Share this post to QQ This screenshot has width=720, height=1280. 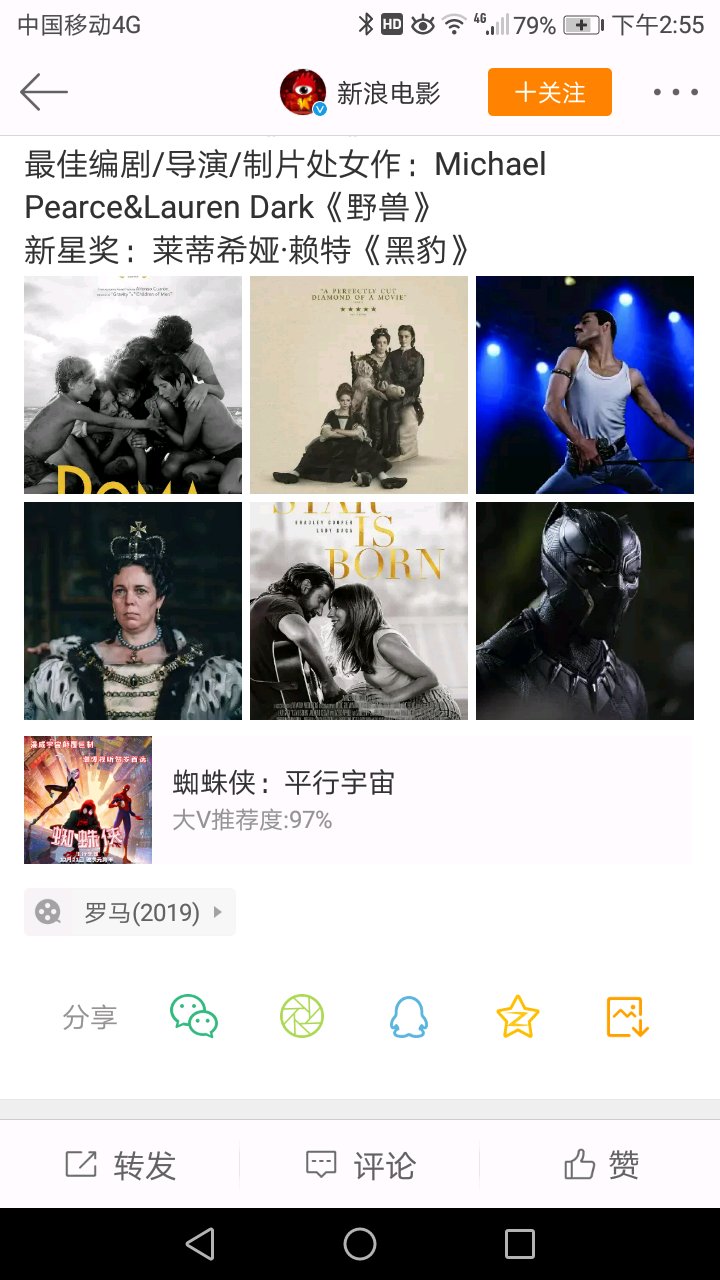click(408, 1017)
